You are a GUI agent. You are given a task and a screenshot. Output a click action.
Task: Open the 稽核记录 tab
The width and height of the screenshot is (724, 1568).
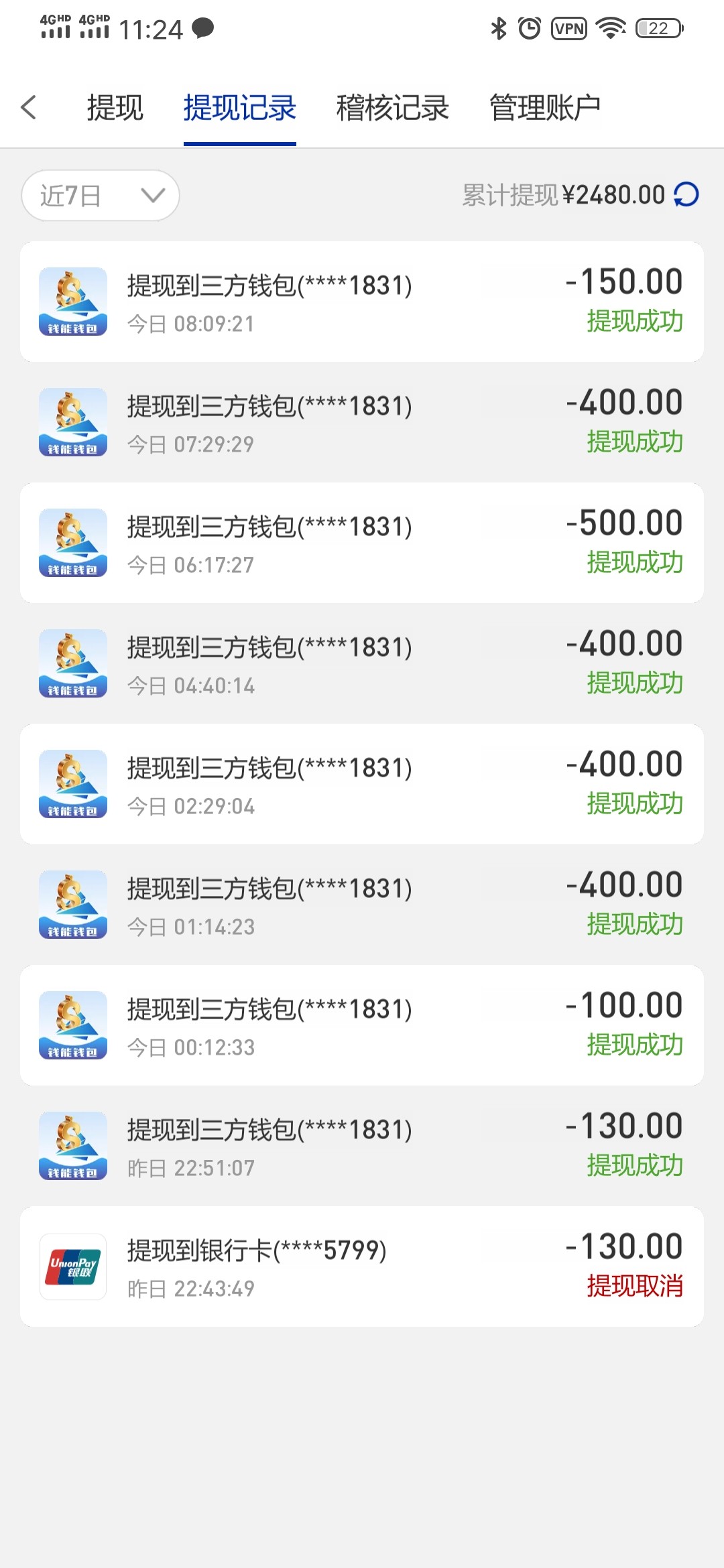pyautogui.click(x=392, y=108)
